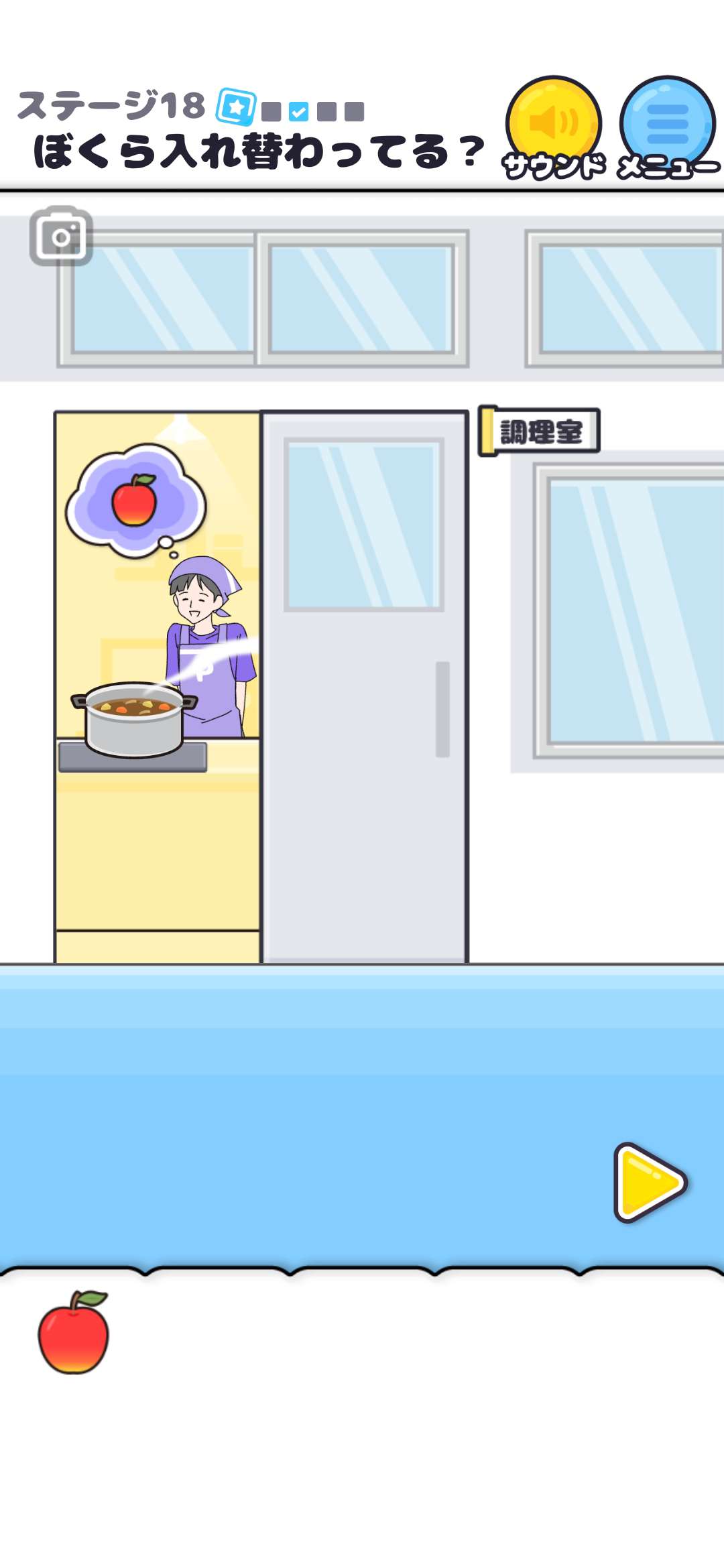
Task: Tap the curry pot on the stove
Action: pyautogui.click(x=134, y=719)
